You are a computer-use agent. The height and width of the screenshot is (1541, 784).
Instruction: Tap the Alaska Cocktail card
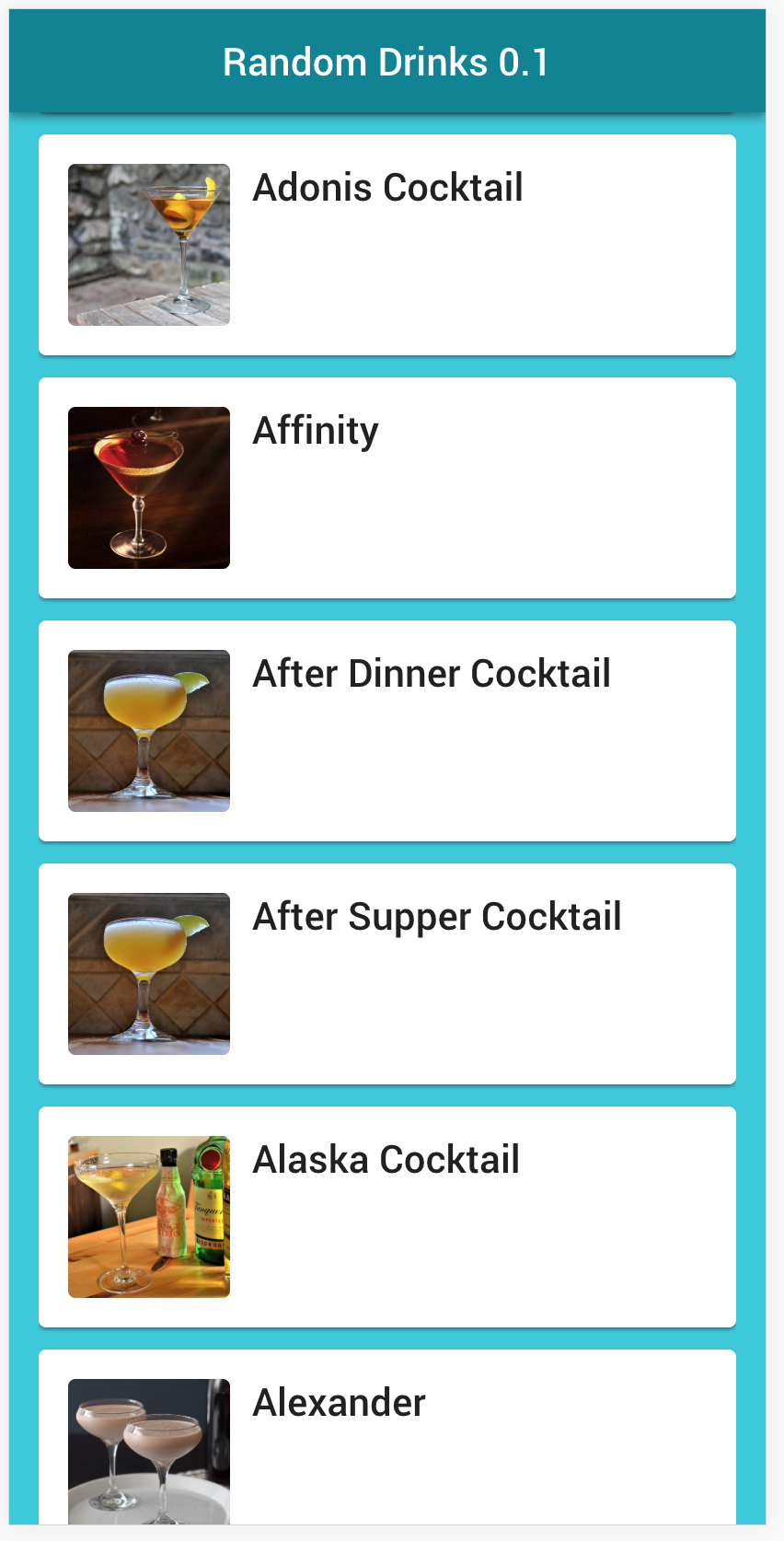pyautogui.click(x=387, y=1217)
